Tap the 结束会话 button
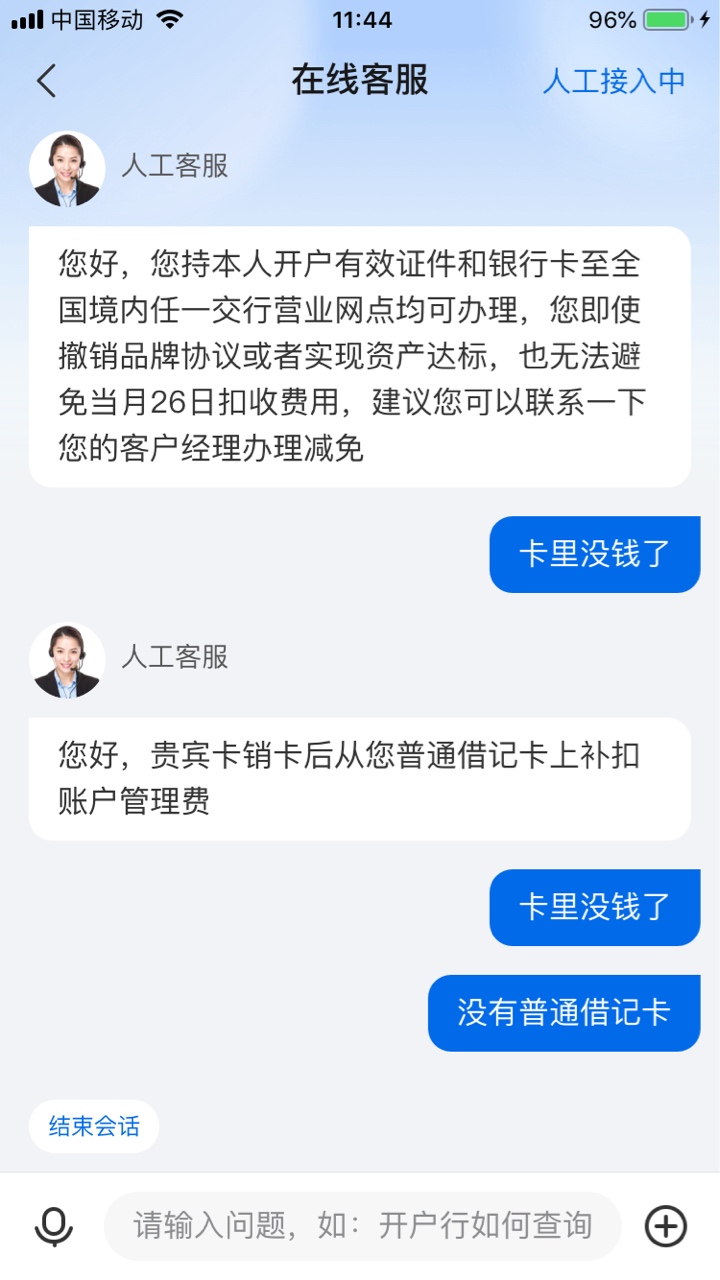The width and height of the screenshot is (720, 1280). click(94, 1127)
